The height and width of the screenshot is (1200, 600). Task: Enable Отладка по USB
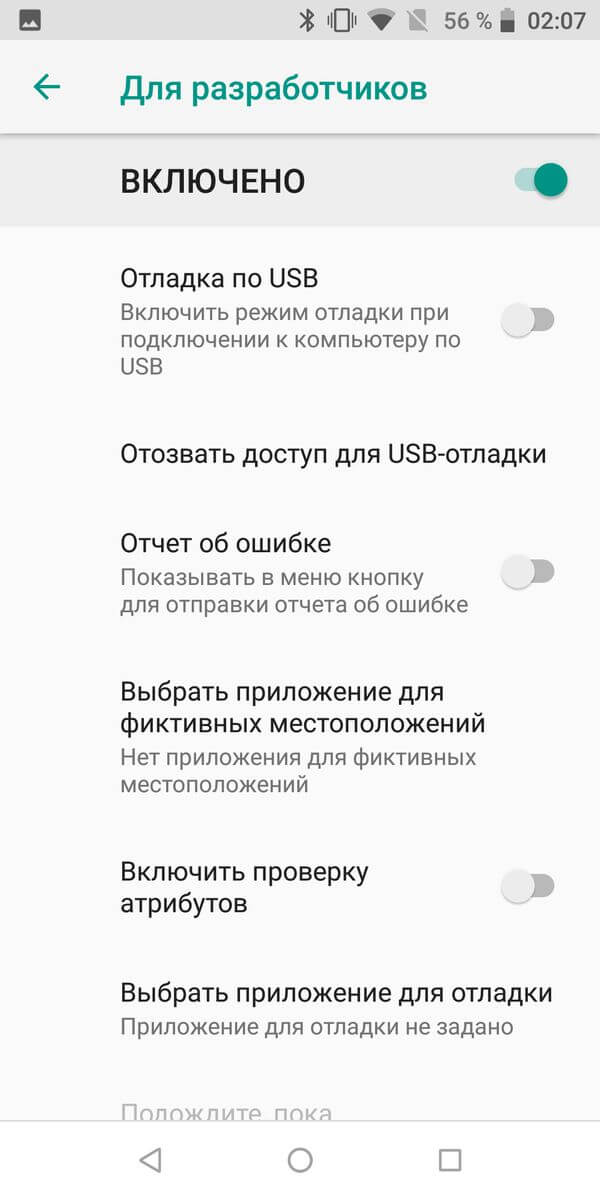click(528, 321)
